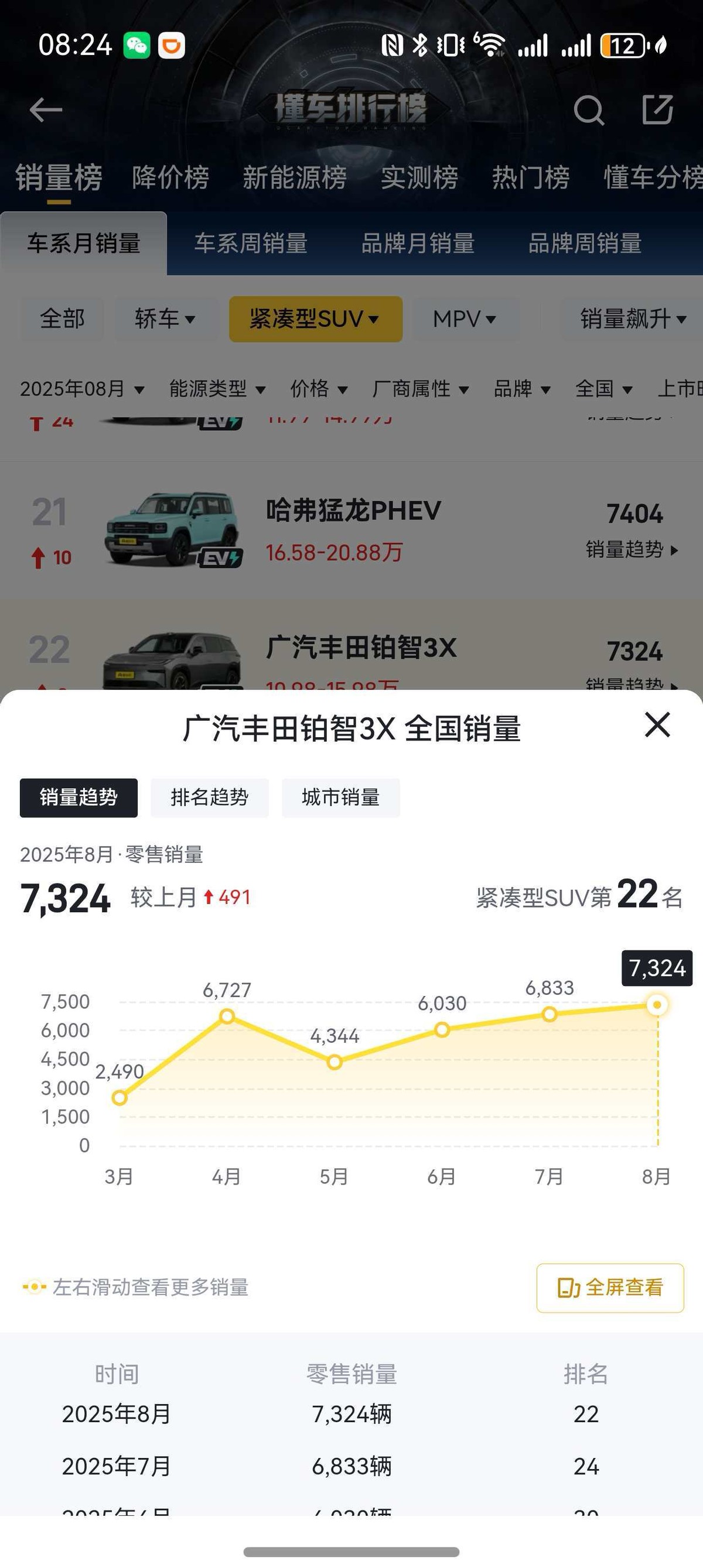
Task: Change month via 2025年08月 dropdown
Action: pyautogui.click(x=82, y=389)
